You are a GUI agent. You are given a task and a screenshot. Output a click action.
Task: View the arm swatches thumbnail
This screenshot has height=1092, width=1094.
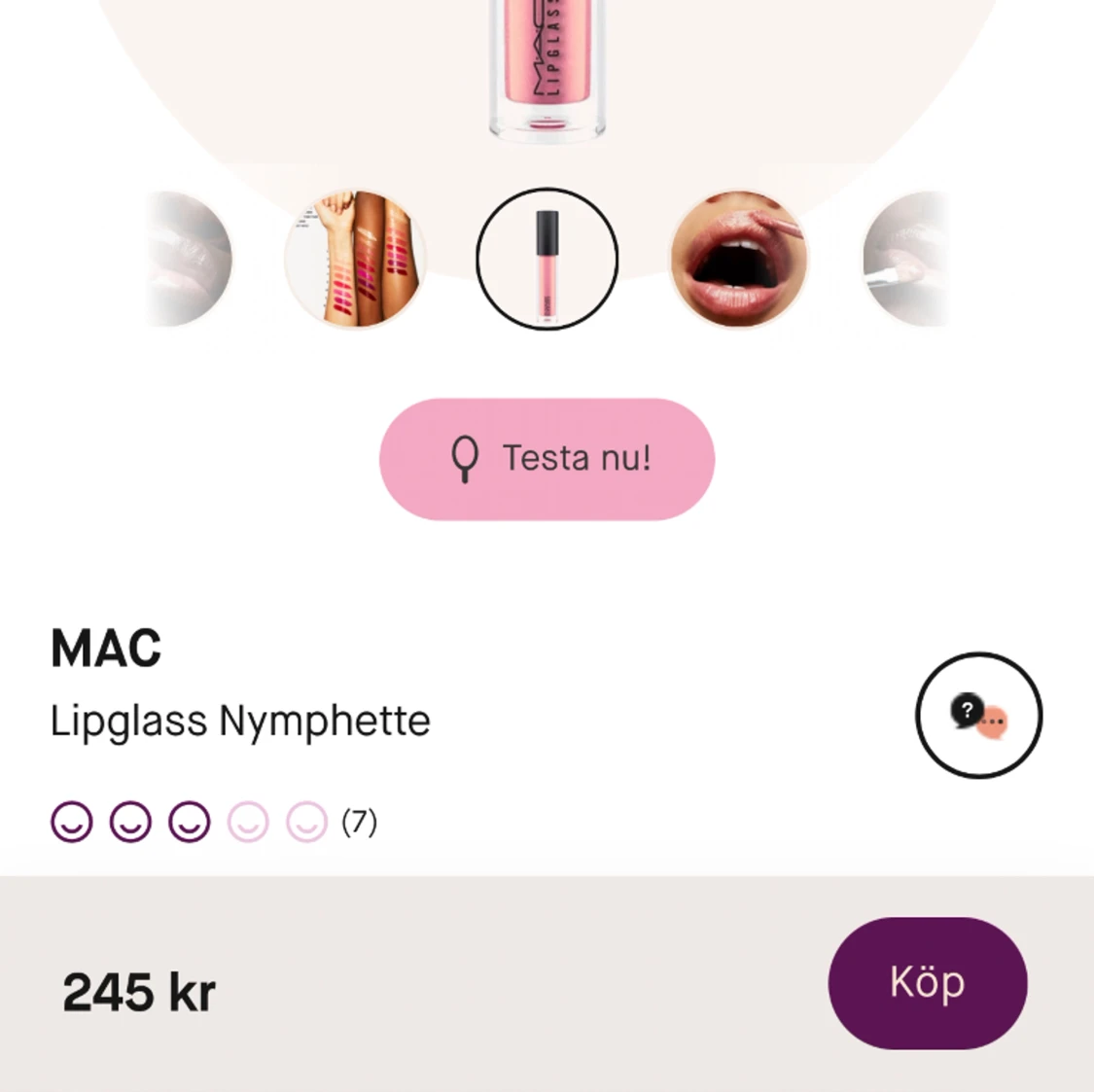tap(355, 259)
